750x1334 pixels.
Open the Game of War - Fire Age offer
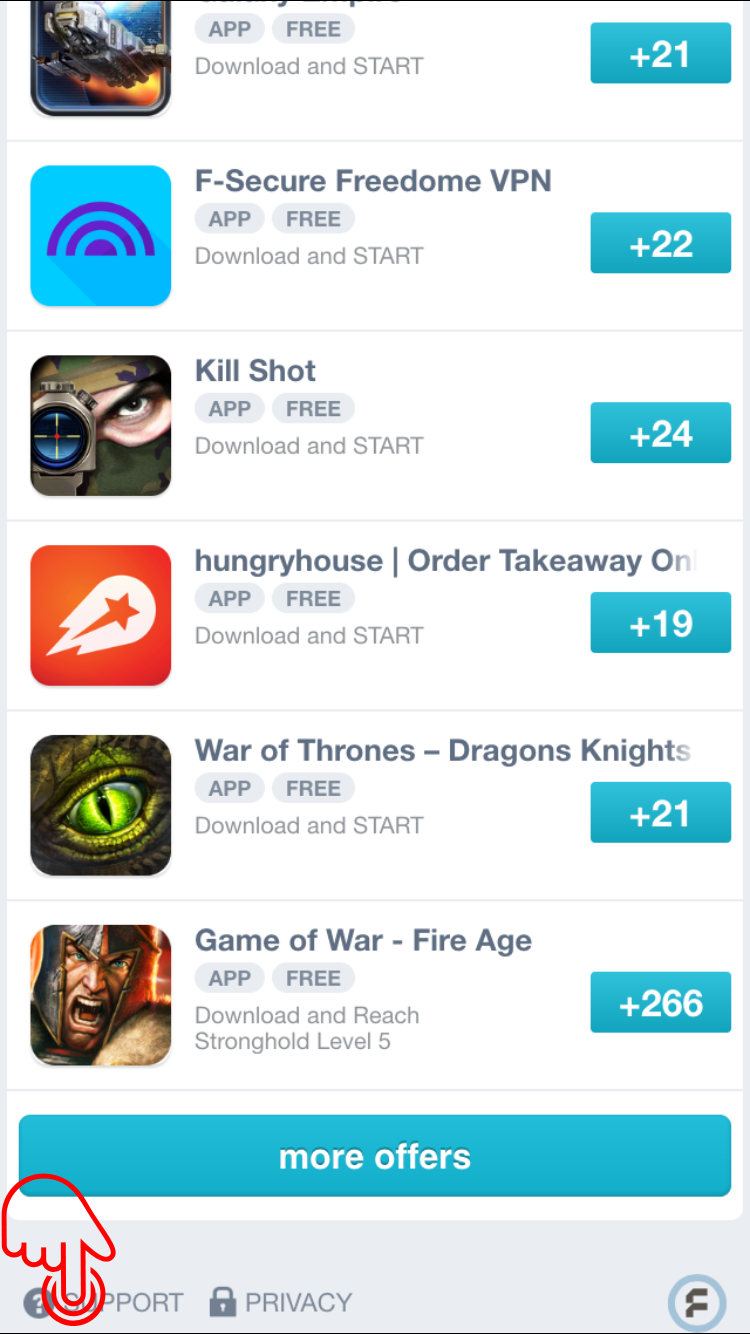pos(362,941)
